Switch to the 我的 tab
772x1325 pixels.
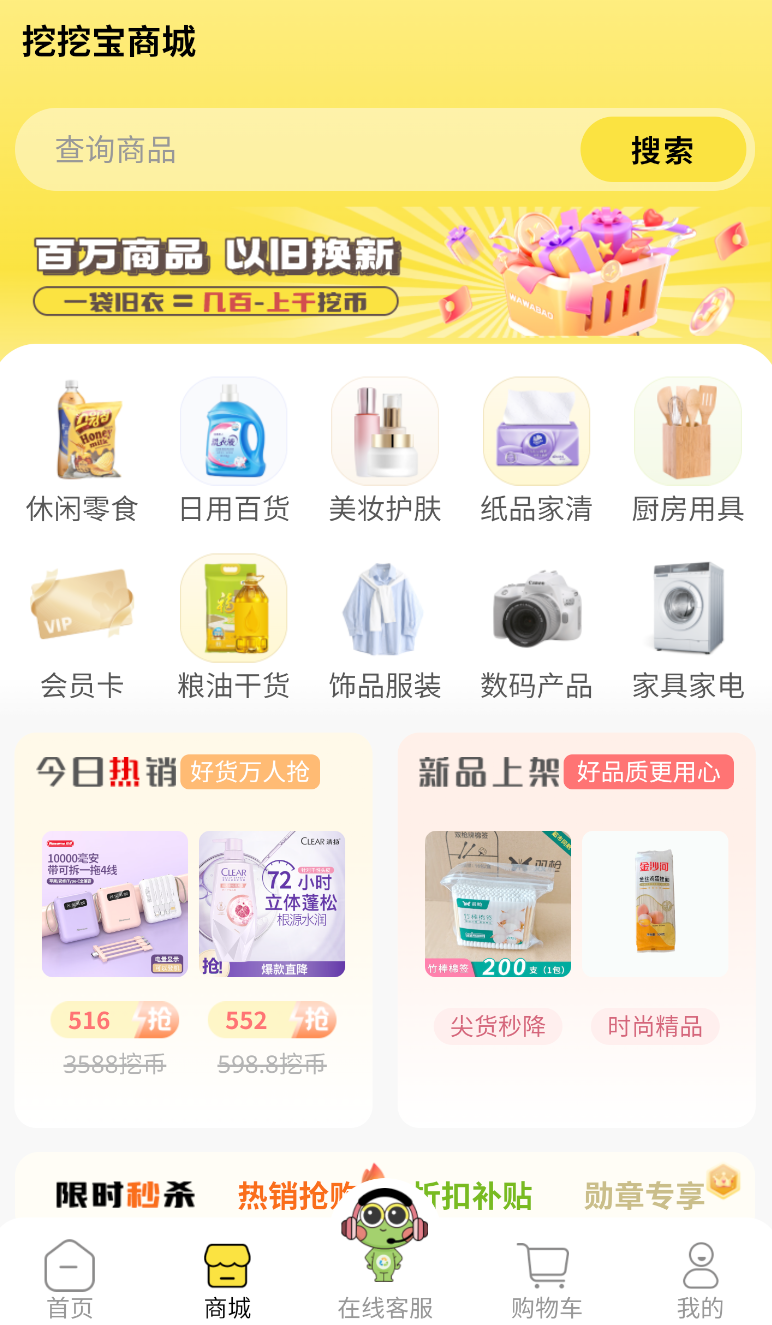pos(700,1280)
